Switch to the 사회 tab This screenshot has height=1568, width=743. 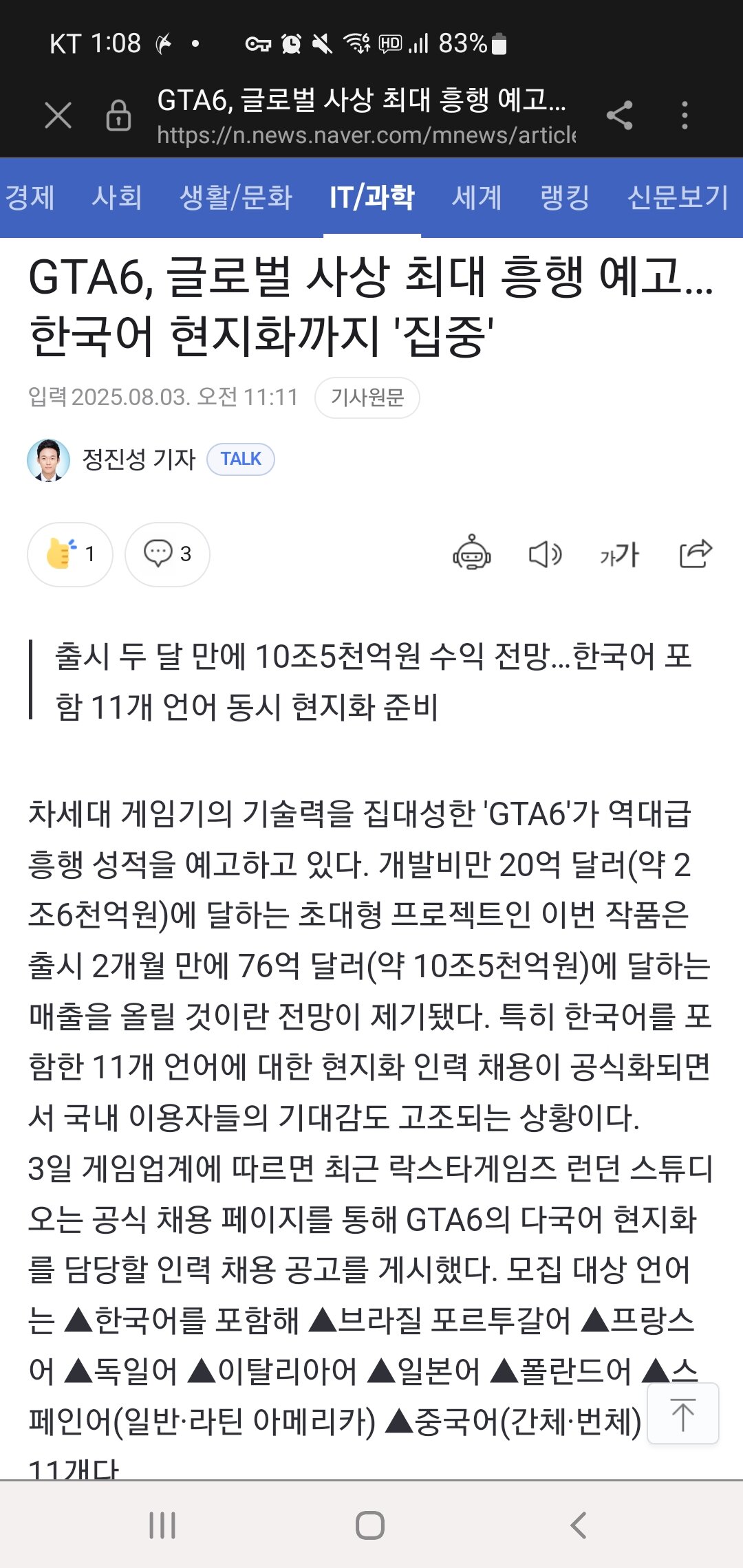pos(117,198)
